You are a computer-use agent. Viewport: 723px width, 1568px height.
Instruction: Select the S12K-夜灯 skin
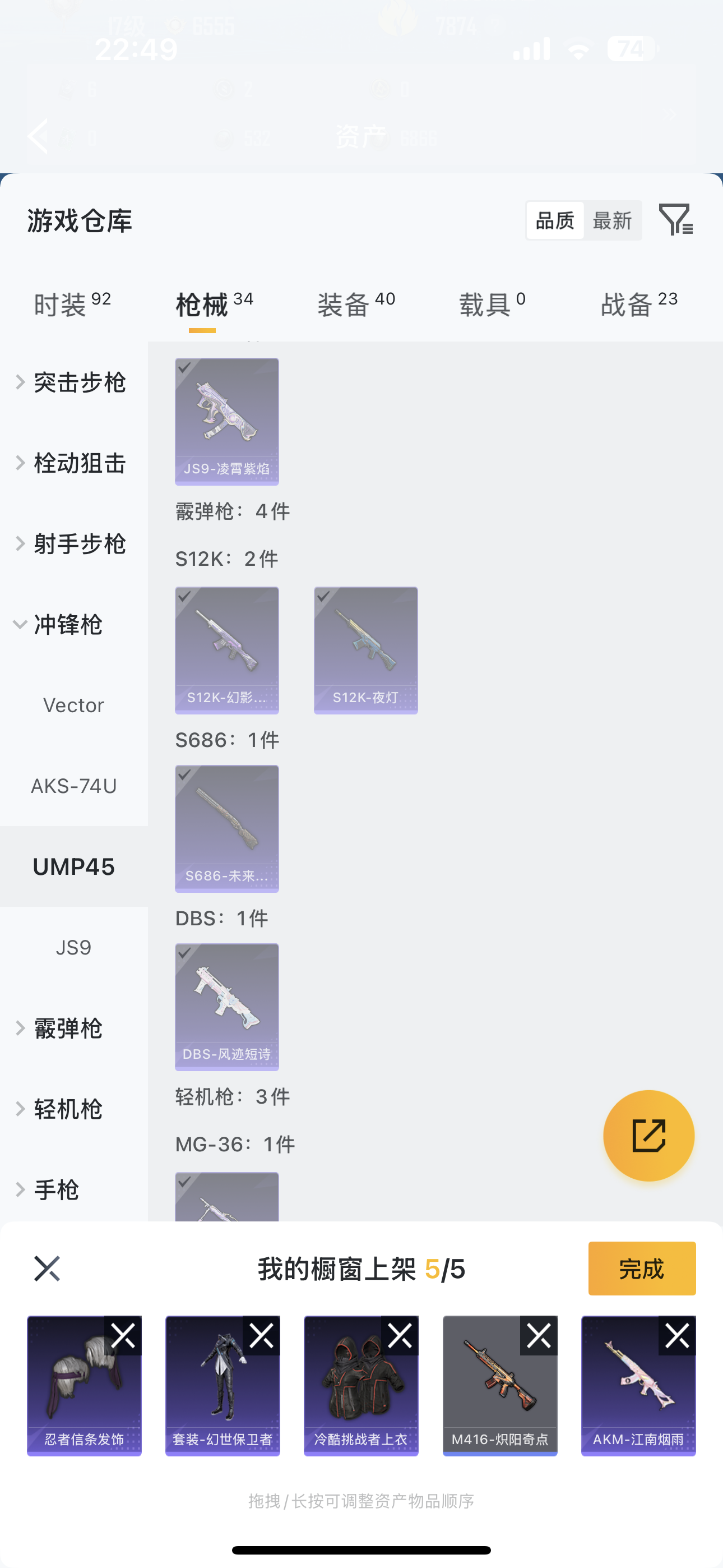[366, 650]
